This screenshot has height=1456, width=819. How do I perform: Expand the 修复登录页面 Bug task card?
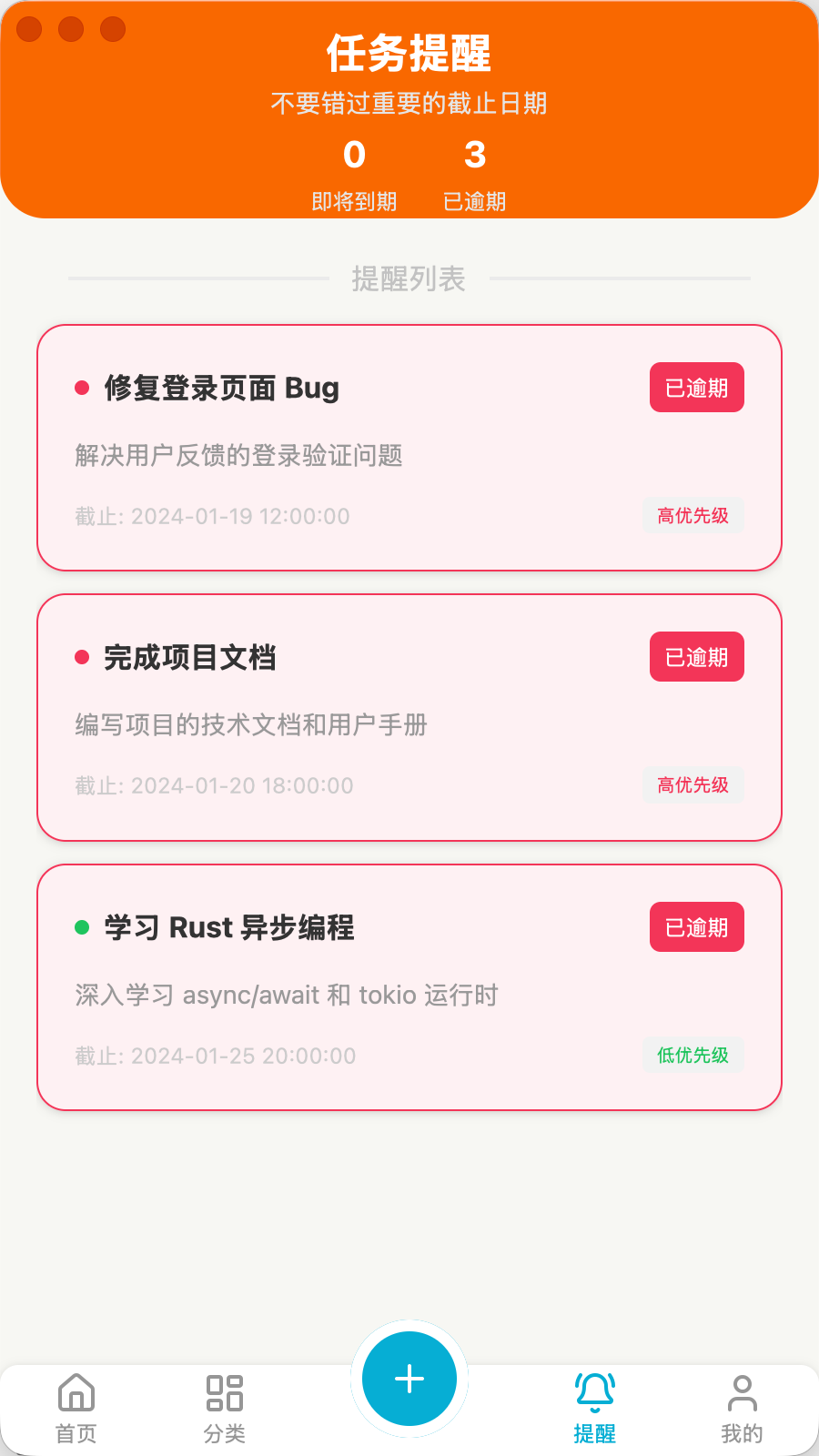409,448
